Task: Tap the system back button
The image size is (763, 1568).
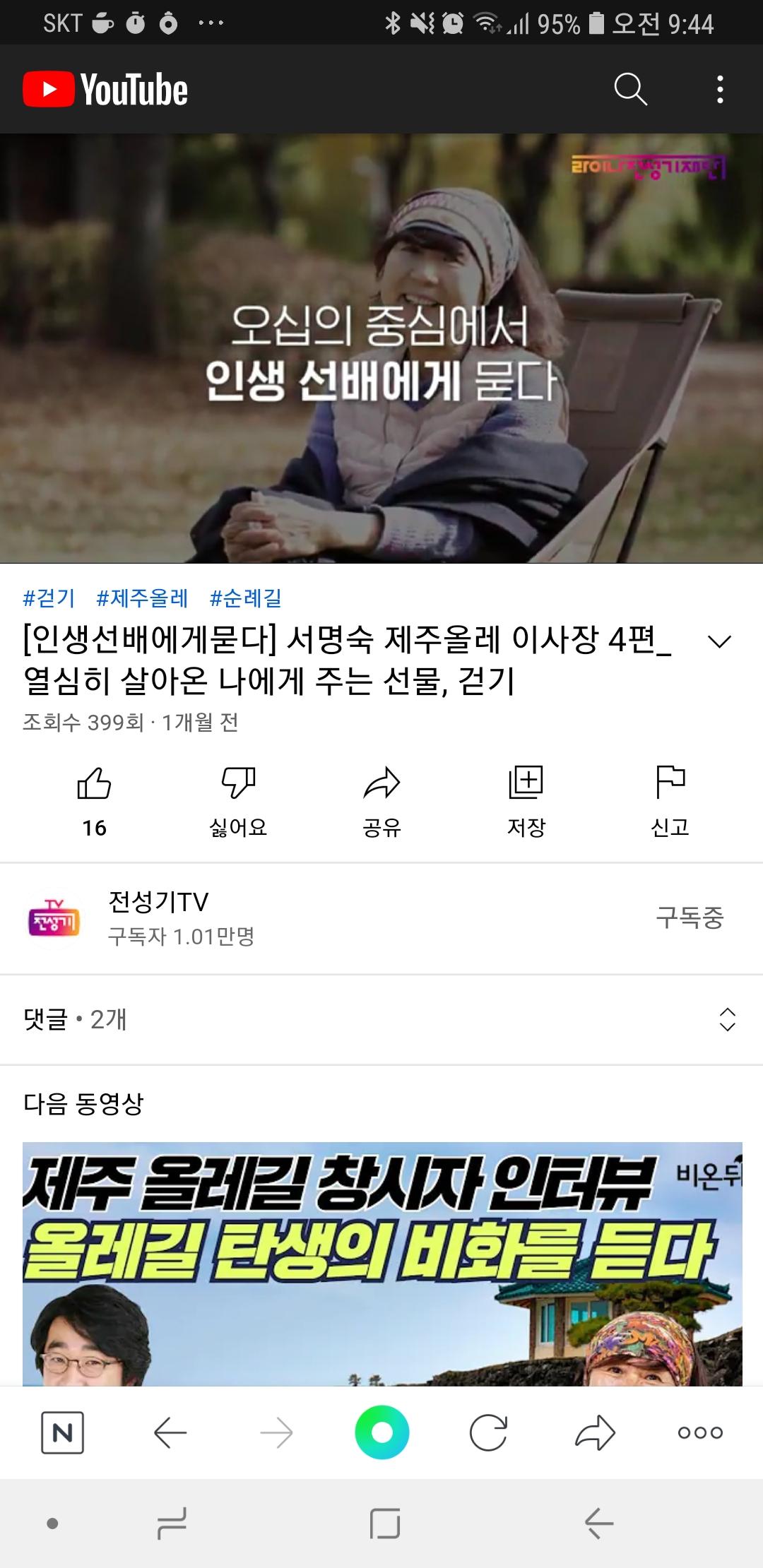Action: click(598, 1523)
